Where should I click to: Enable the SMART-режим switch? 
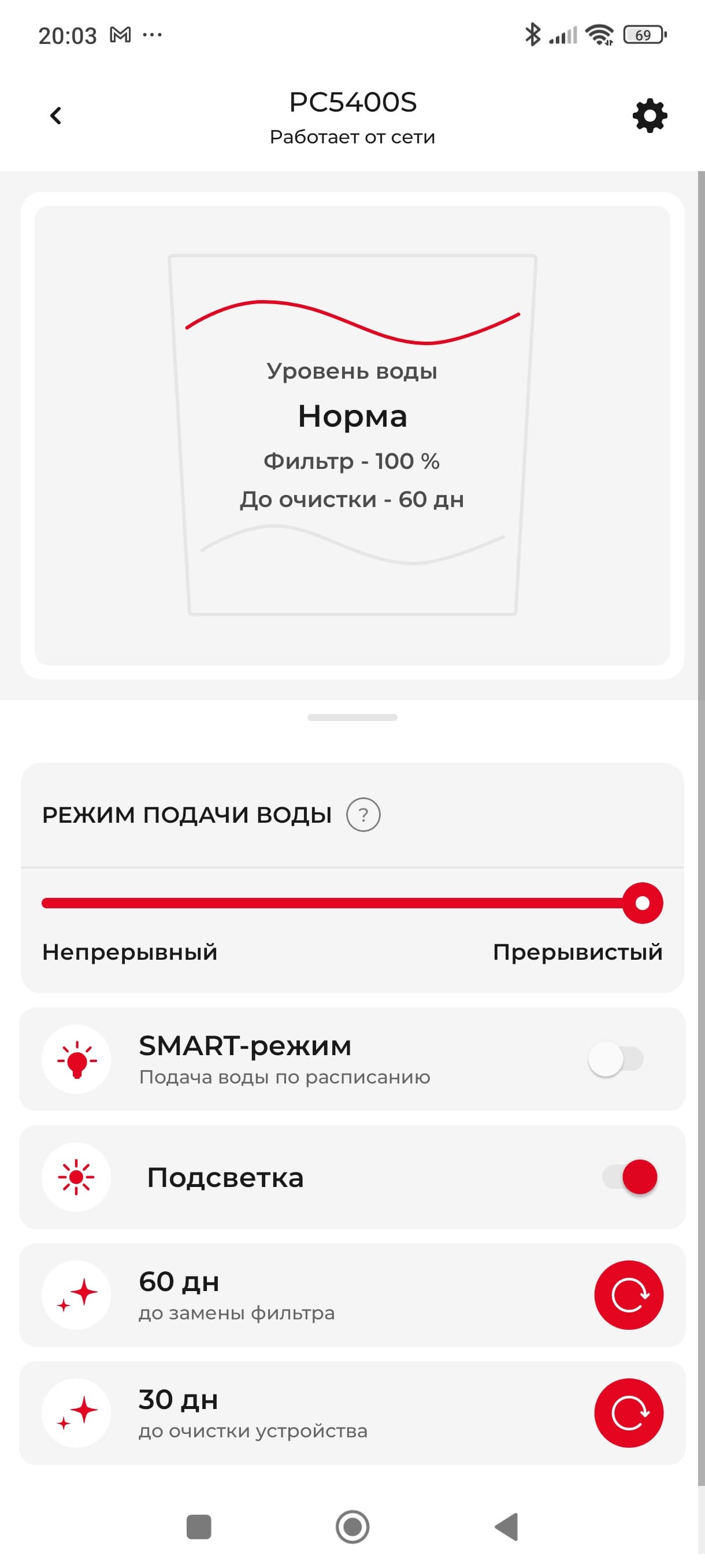pyautogui.click(x=615, y=1059)
